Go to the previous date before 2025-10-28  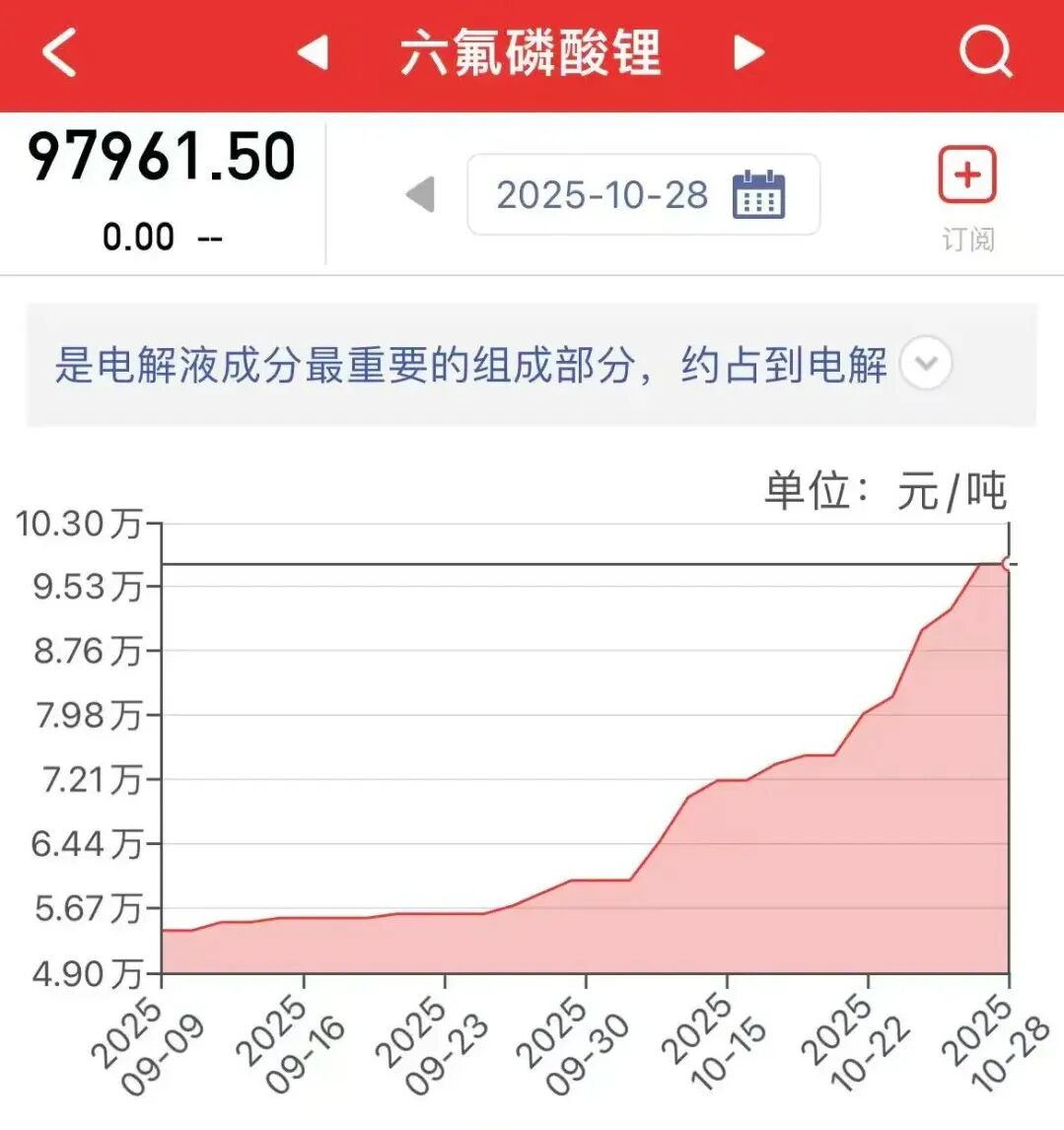point(420,194)
